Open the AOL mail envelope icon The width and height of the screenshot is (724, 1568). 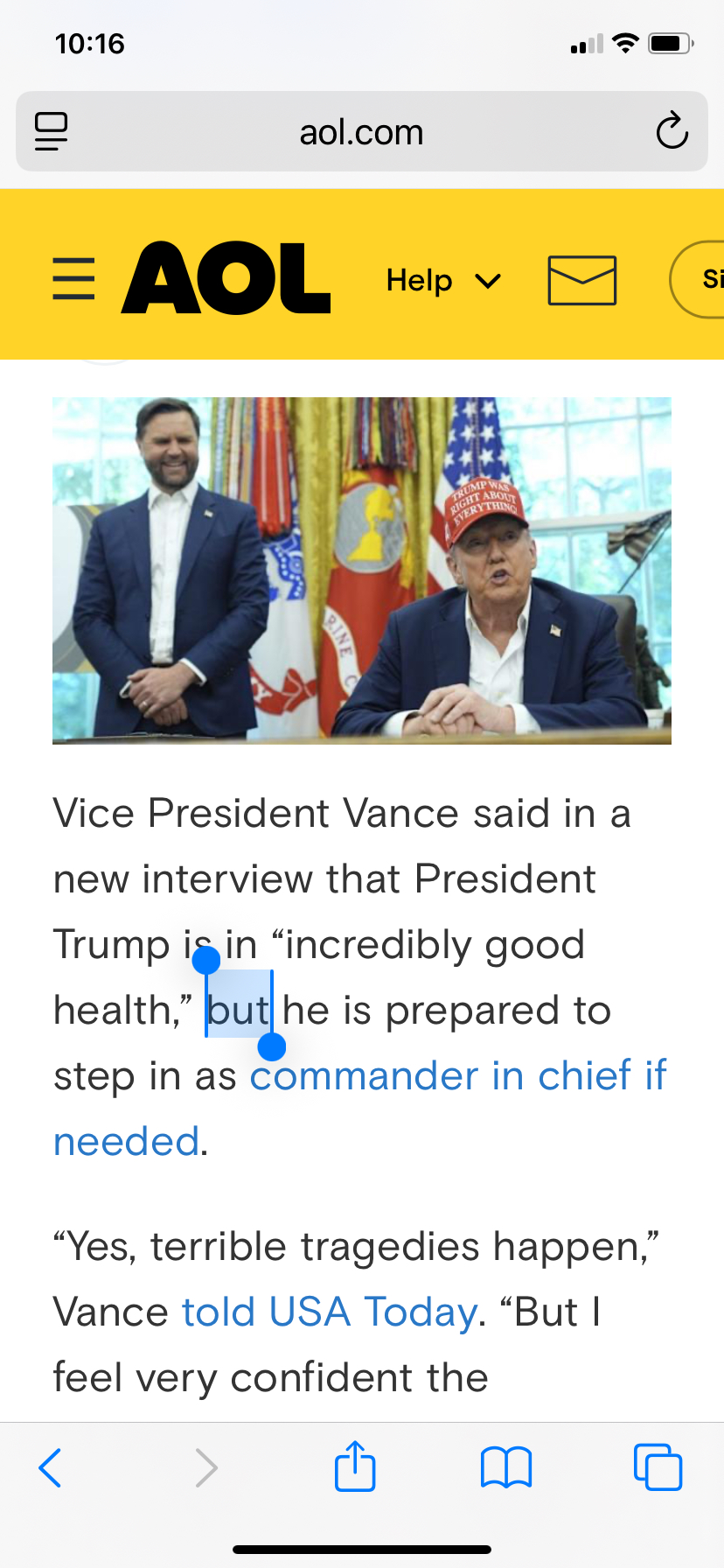click(x=581, y=281)
